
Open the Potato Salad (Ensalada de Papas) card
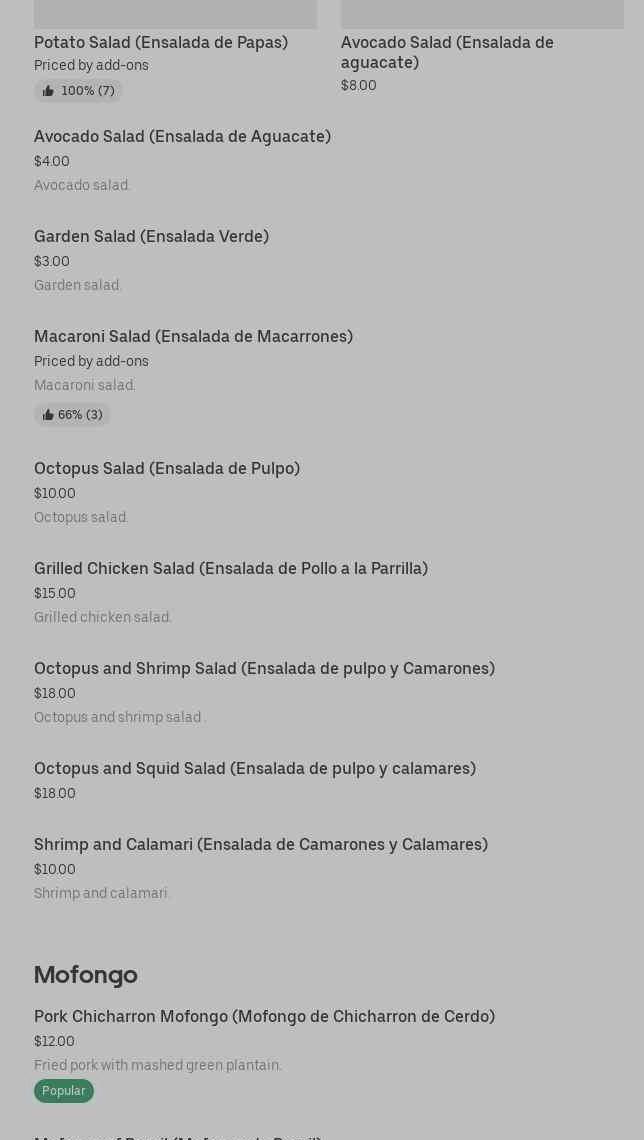161,42
